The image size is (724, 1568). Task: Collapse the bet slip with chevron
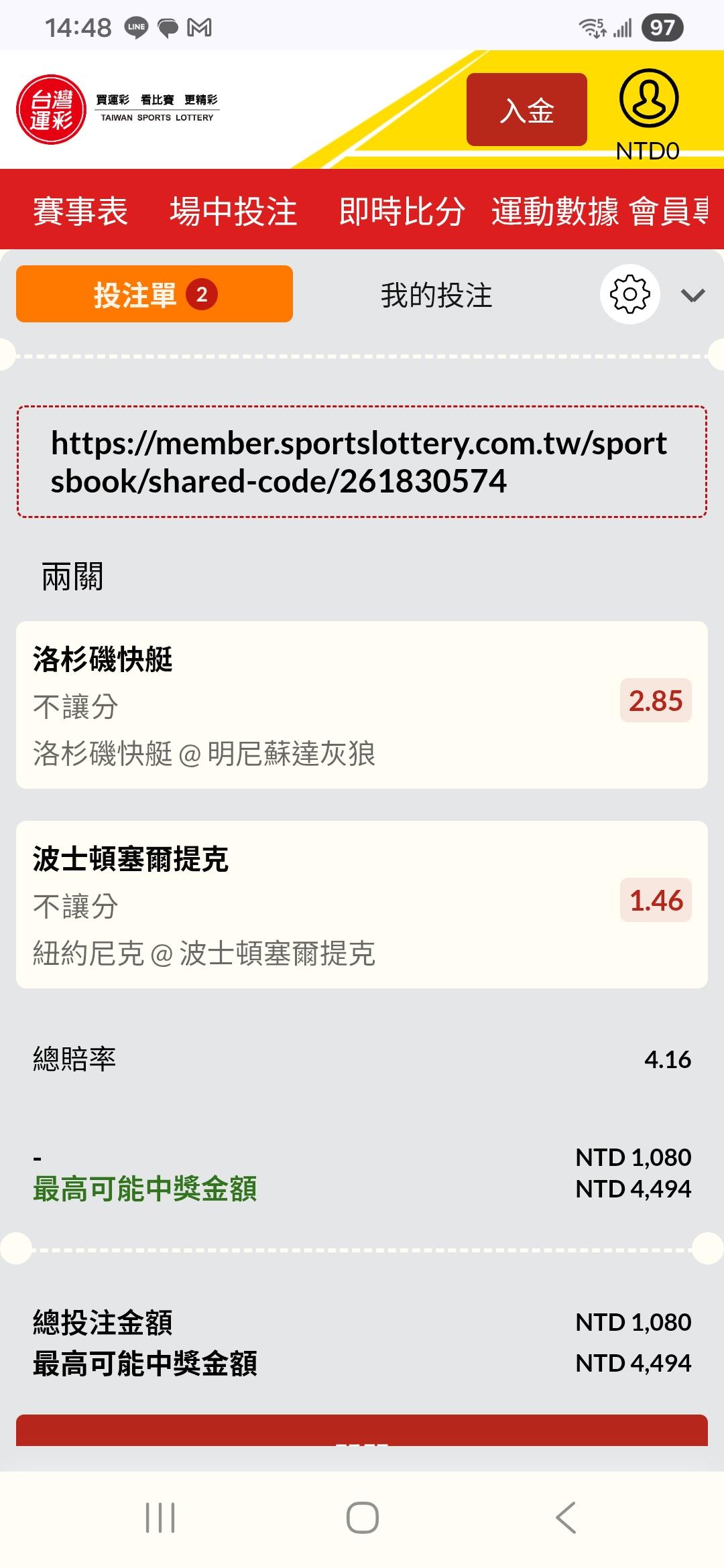pyautogui.click(x=692, y=295)
